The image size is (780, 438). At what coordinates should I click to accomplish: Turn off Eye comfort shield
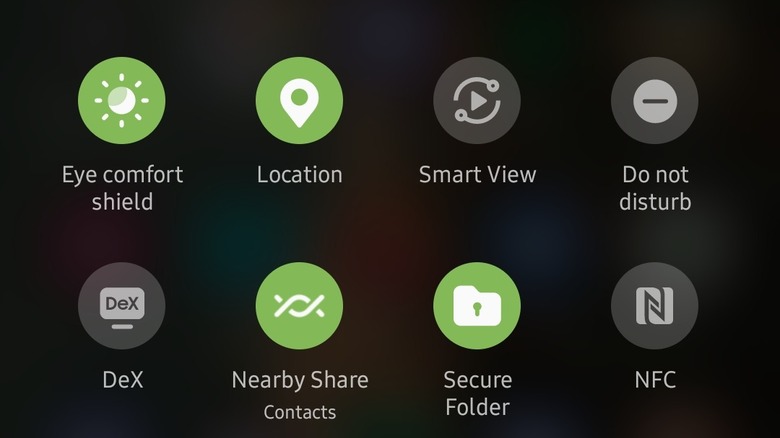pos(122,100)
